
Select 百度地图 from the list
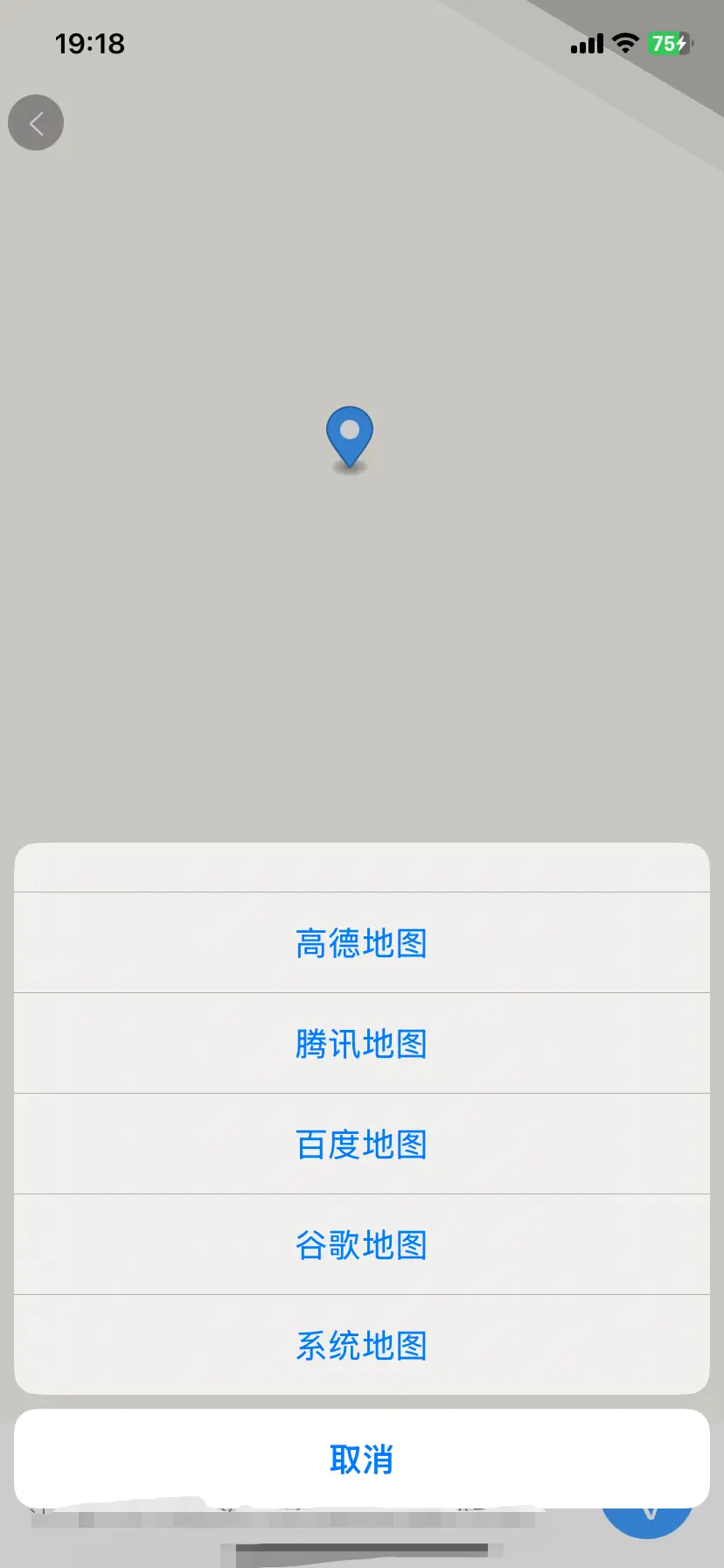pyautogui.click(x=361, y=1144)
